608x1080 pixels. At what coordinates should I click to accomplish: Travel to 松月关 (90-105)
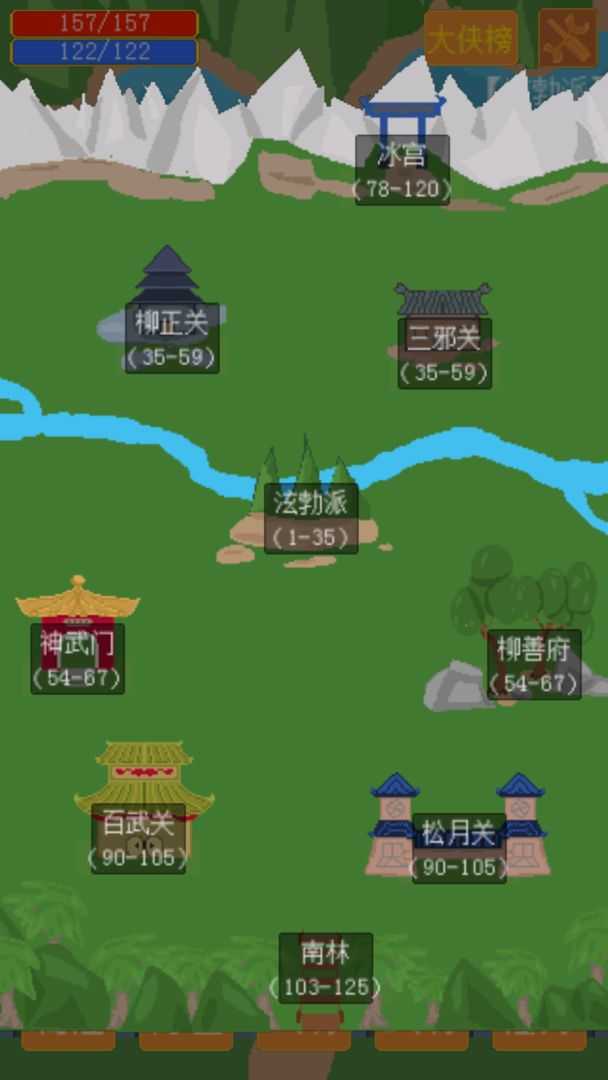click(x=459, y=848)
